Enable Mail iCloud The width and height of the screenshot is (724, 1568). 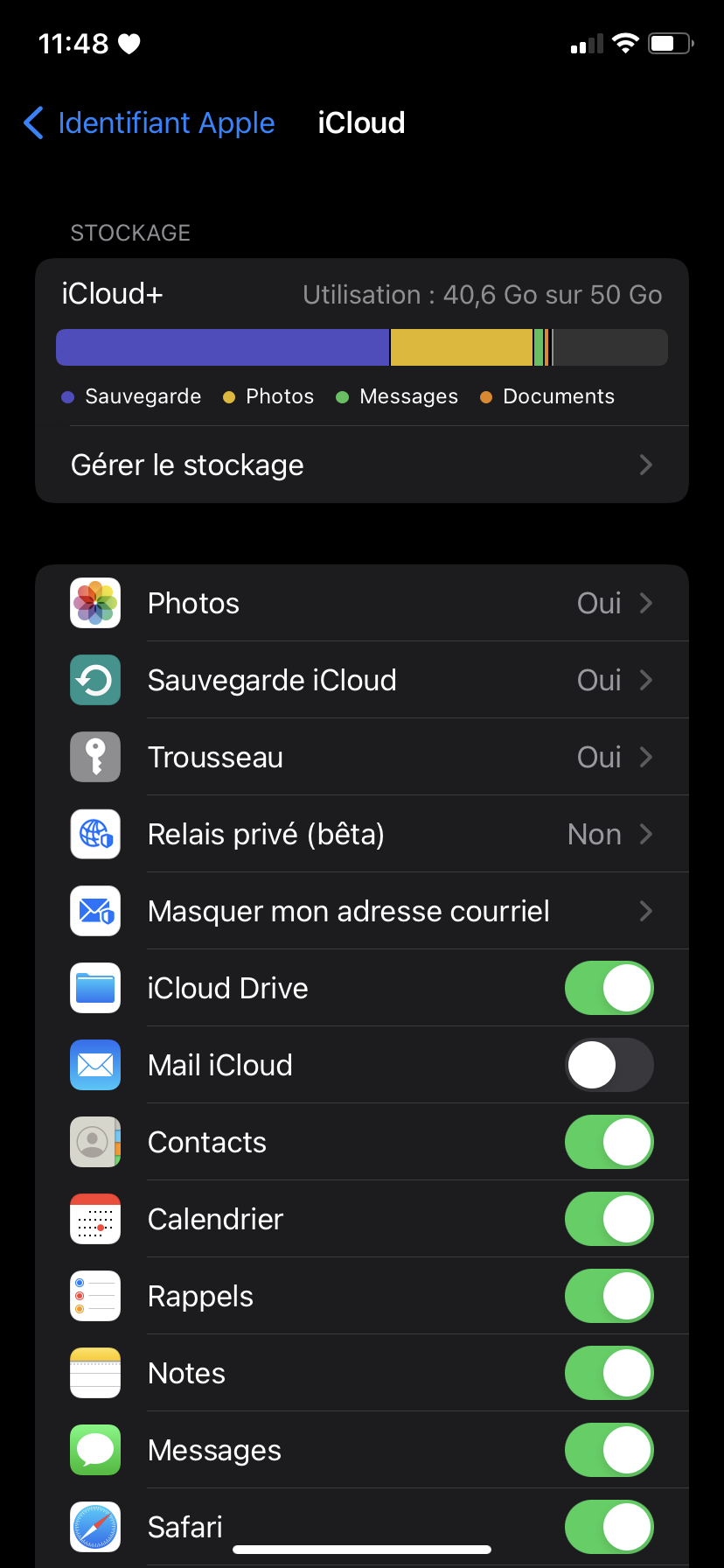click(609, 1065)
